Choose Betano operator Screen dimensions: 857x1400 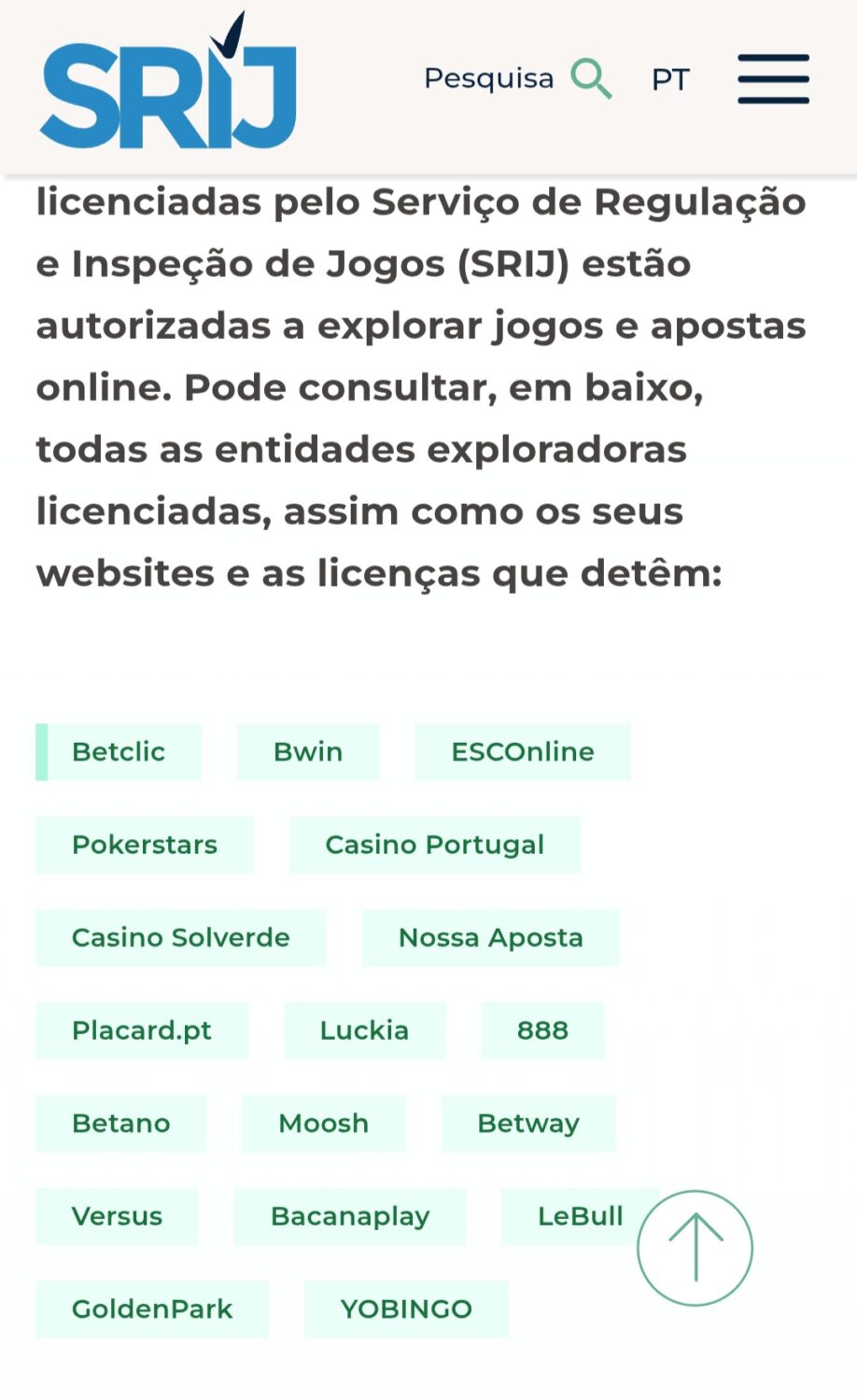pyautogui.click(x=120, y=1123)
